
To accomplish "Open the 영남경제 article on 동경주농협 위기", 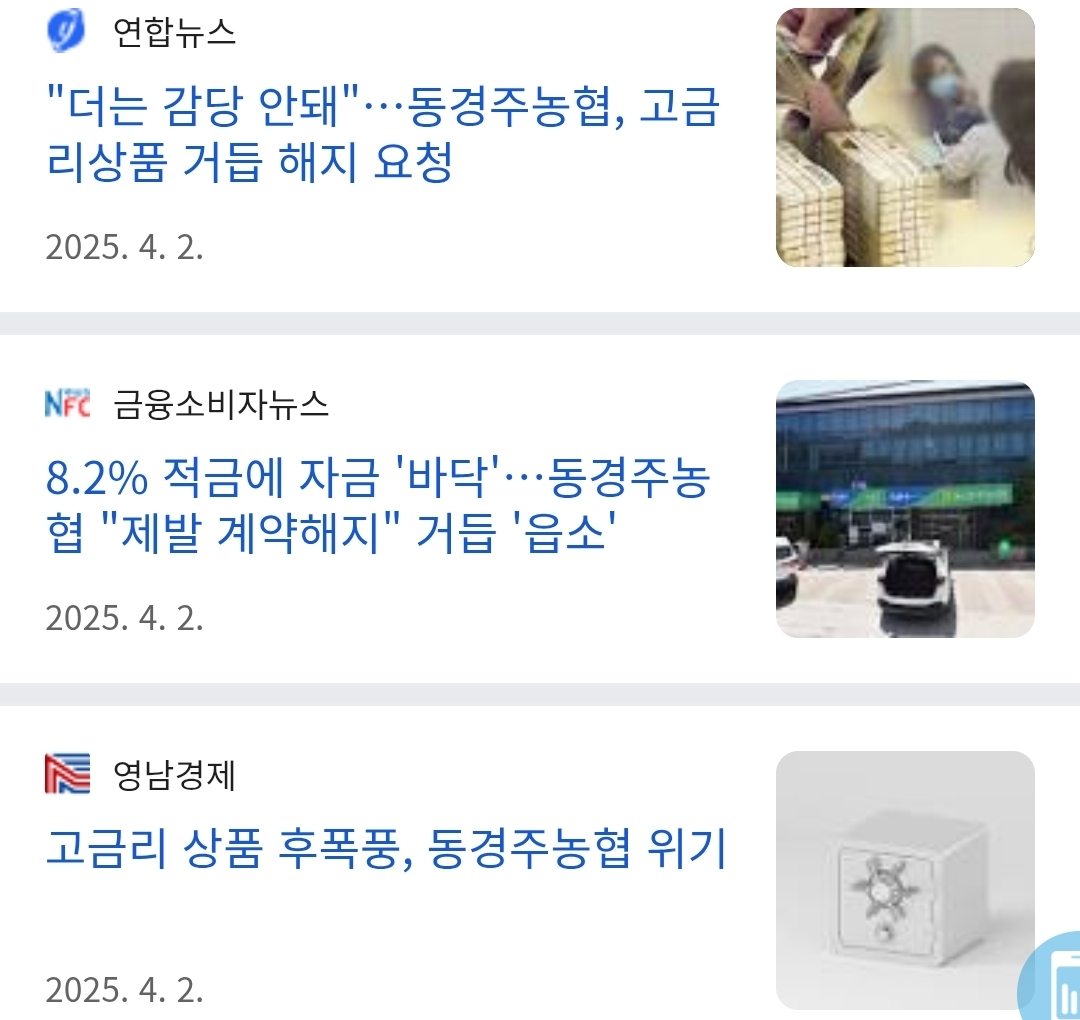I will click(x=385, y=850).
